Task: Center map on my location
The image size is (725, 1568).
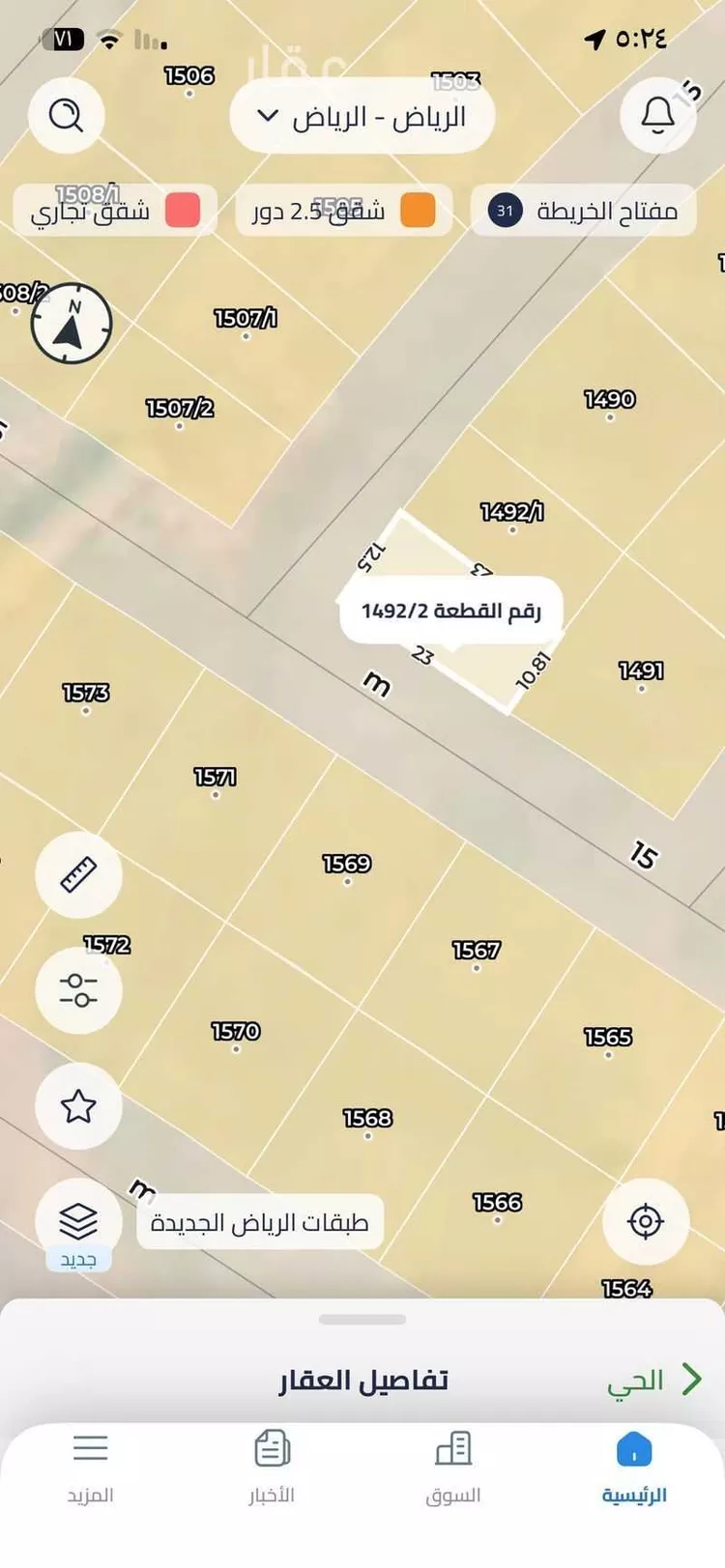Action: pos(646,1221)
